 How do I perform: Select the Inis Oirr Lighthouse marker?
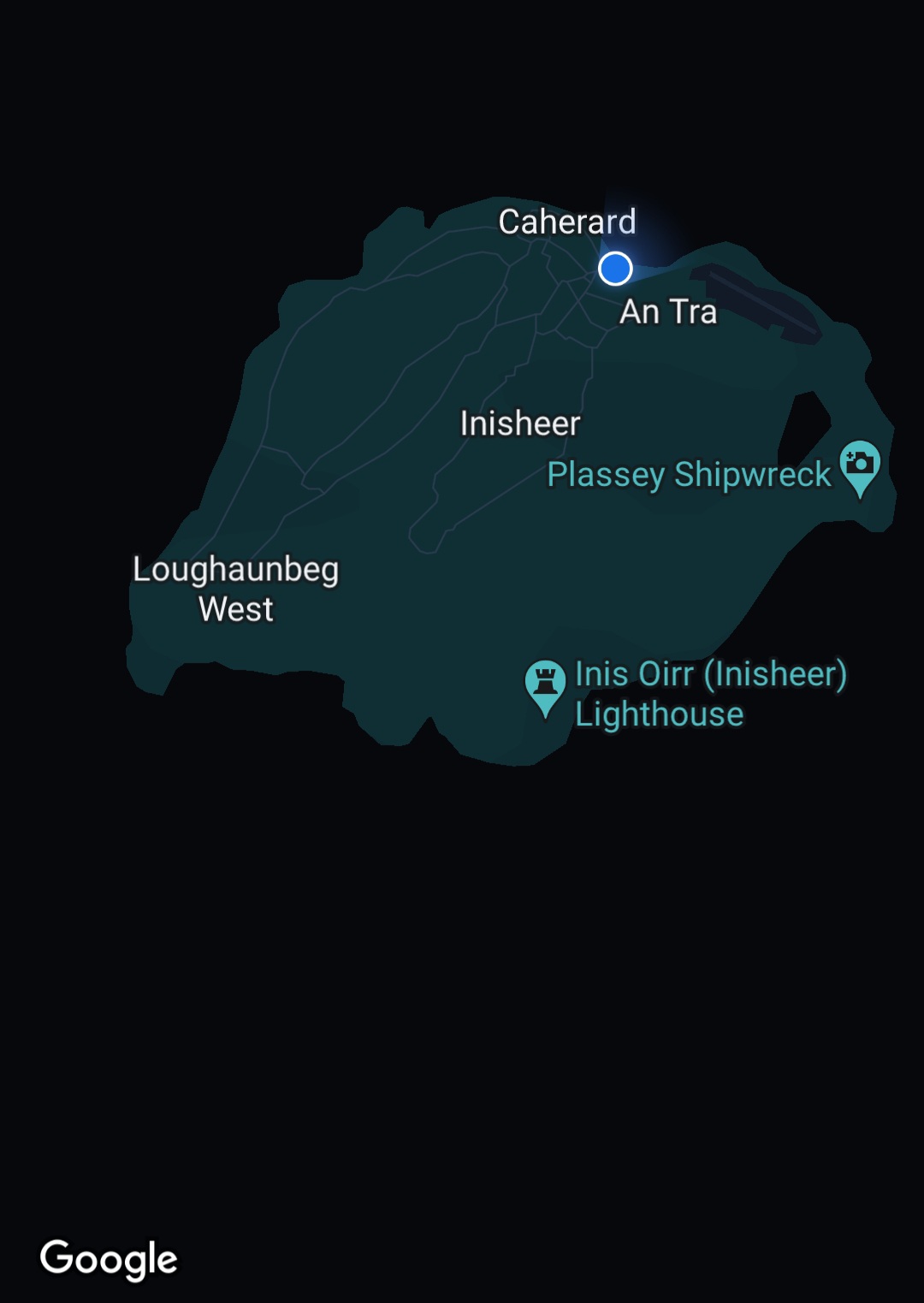[x=545, y=684]
